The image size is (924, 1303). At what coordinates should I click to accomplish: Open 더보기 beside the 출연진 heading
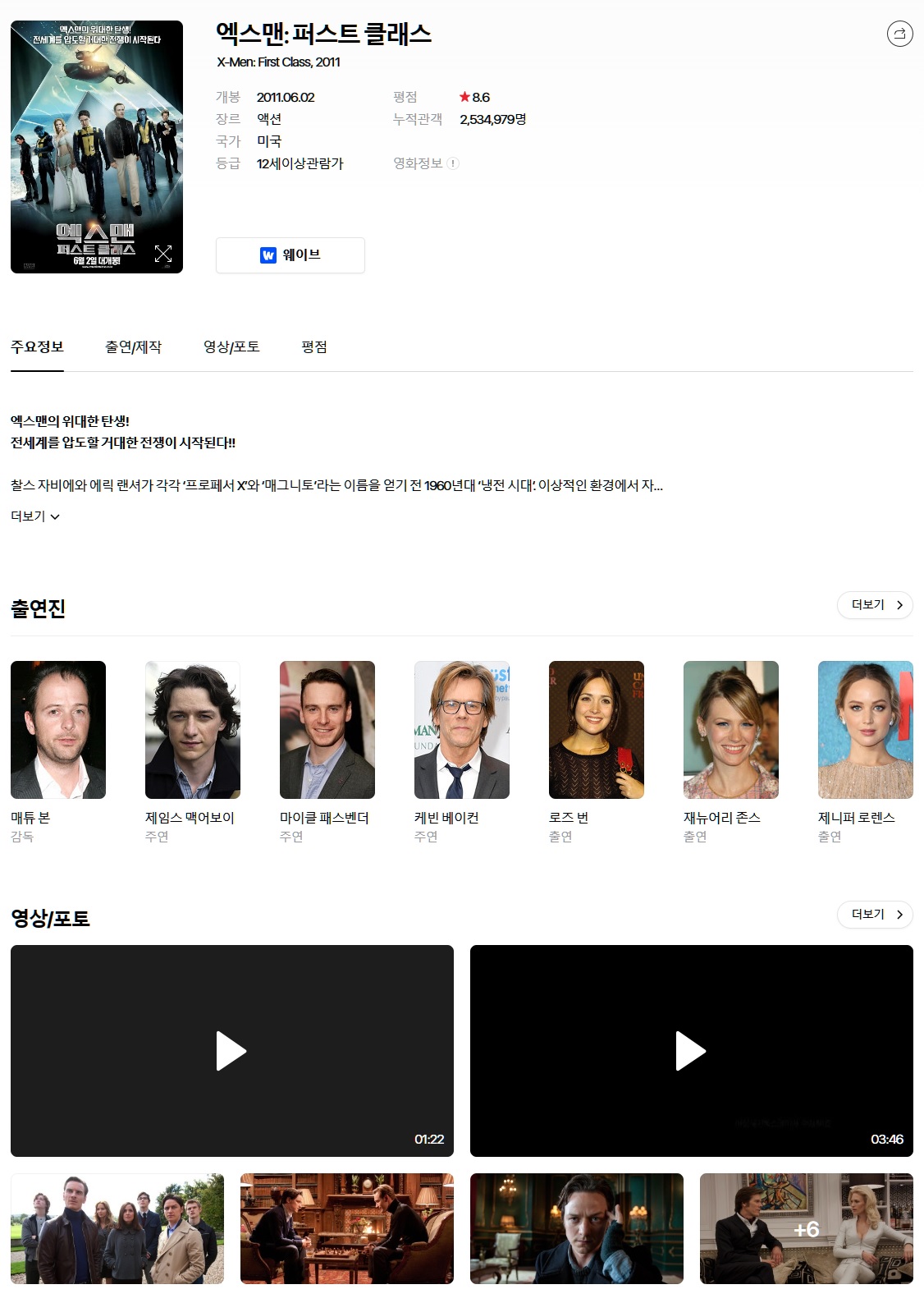pos(875,605)
